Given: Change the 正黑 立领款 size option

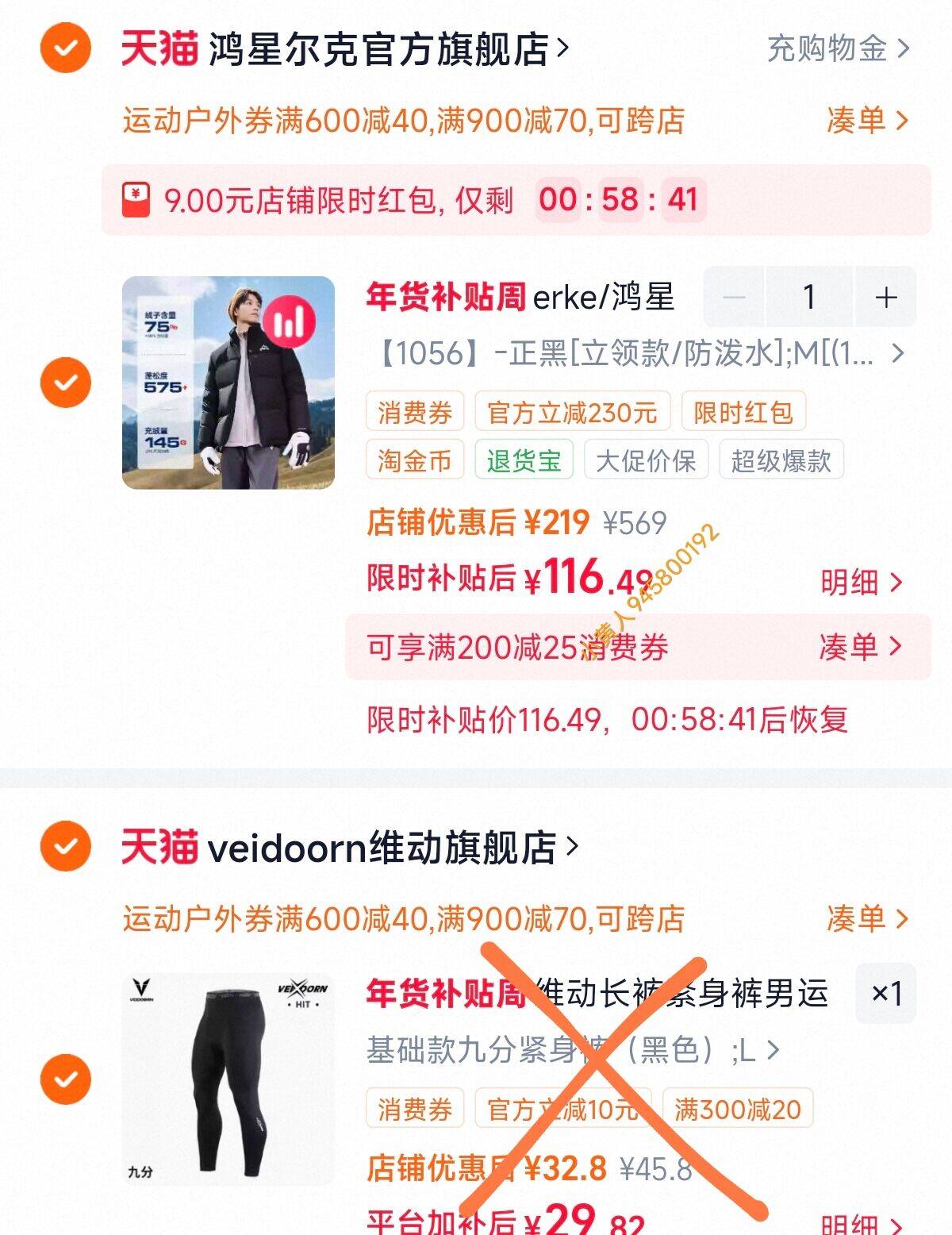Looking at the screenshot, I should click(635, 353).
